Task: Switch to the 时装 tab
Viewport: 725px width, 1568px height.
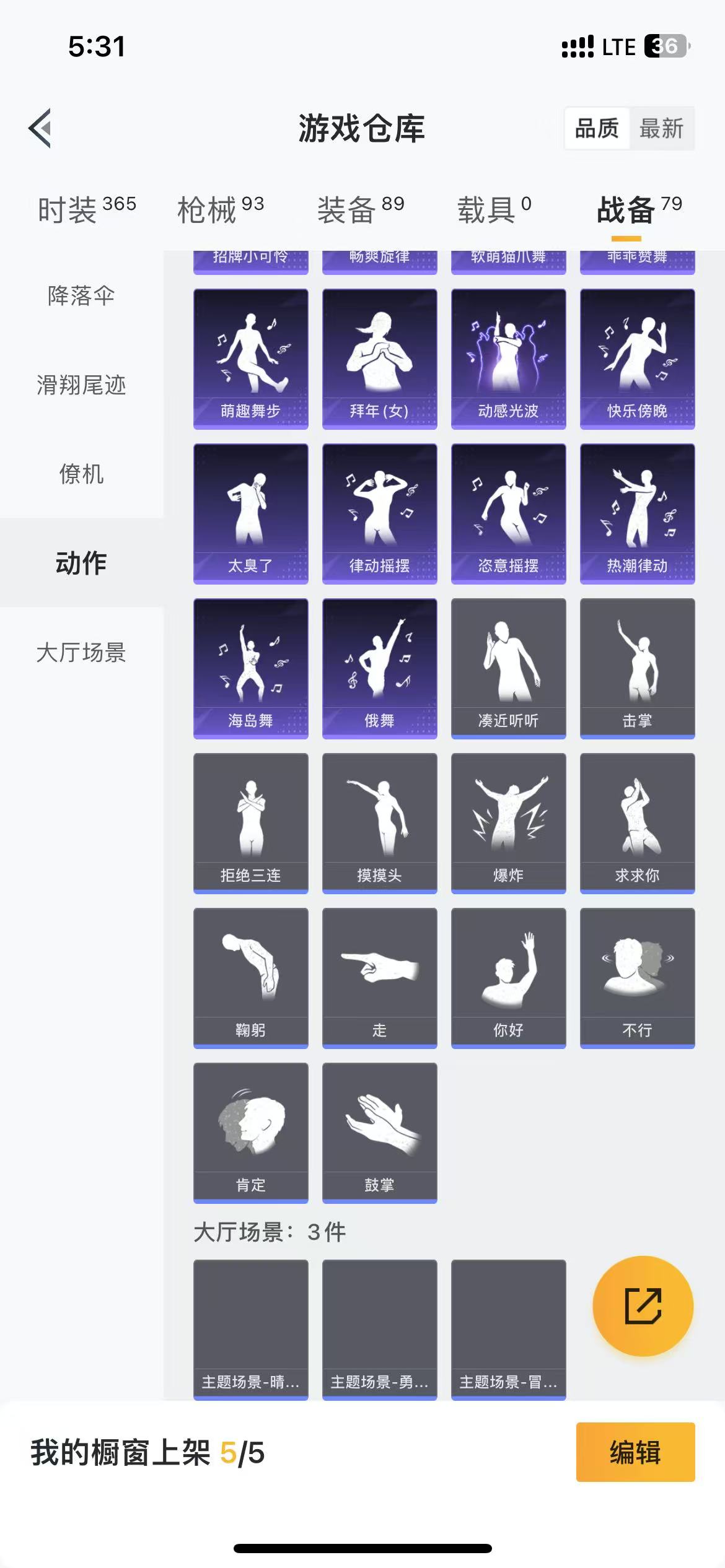Action: point(87,209)
